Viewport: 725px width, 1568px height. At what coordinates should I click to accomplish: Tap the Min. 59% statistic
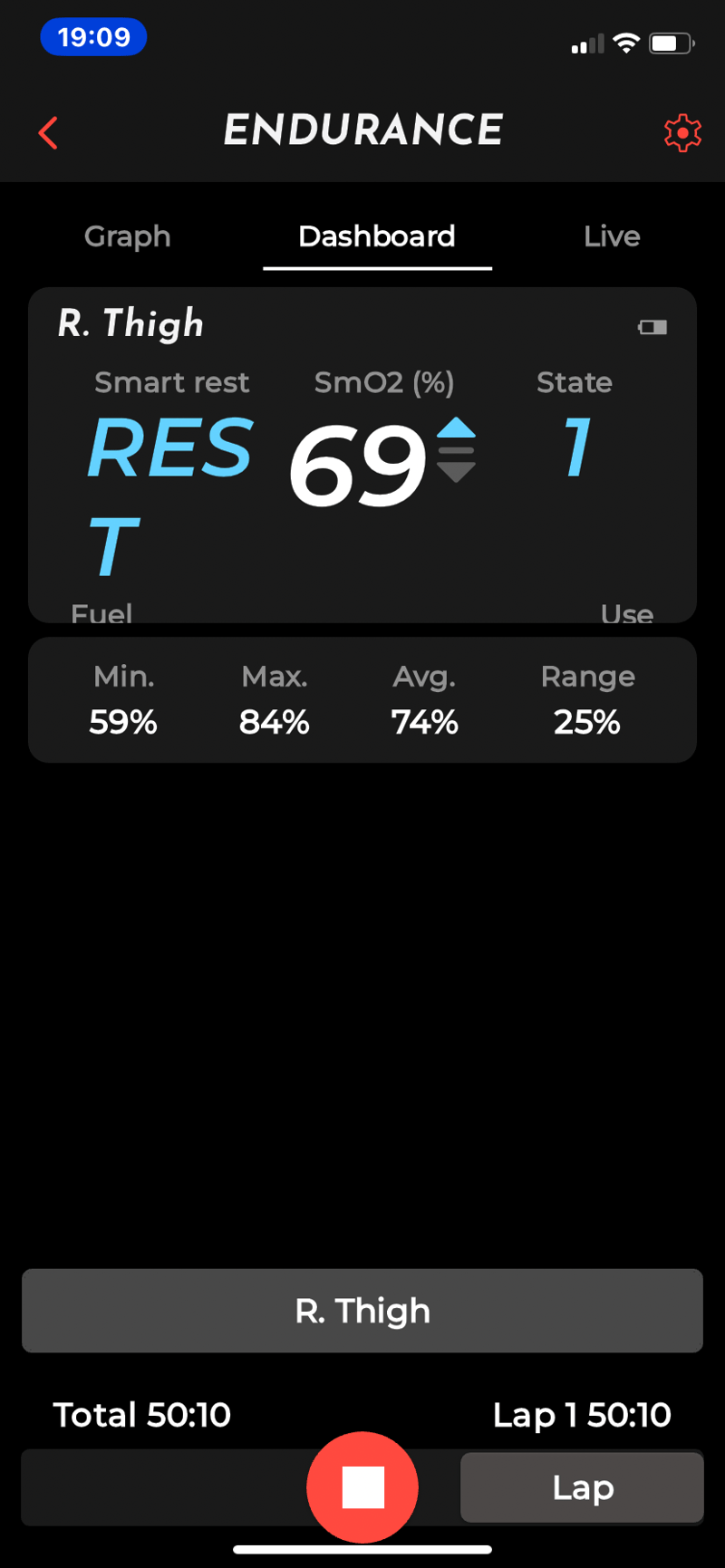pos(123,699)
